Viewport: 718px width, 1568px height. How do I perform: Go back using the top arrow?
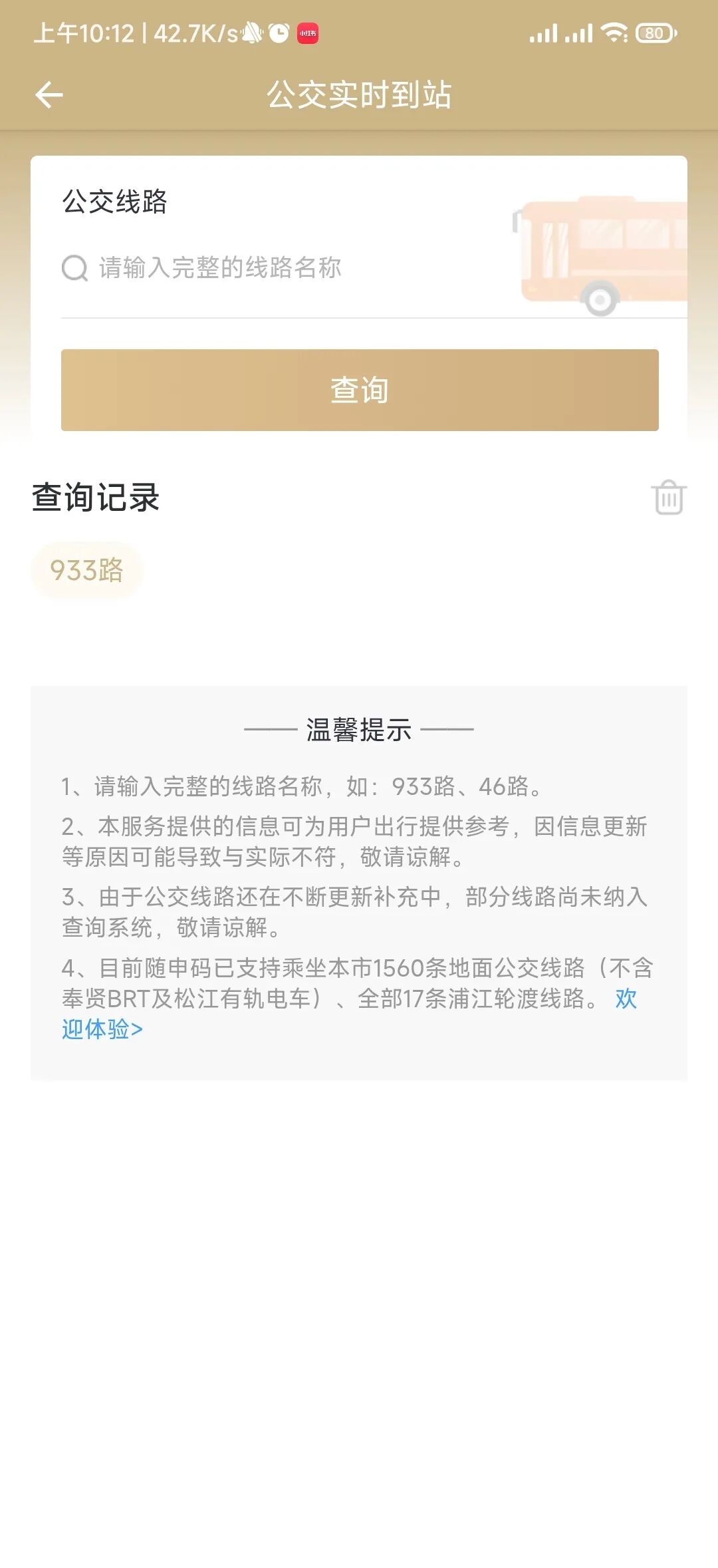pyautogui.click(x=49, y=95)
